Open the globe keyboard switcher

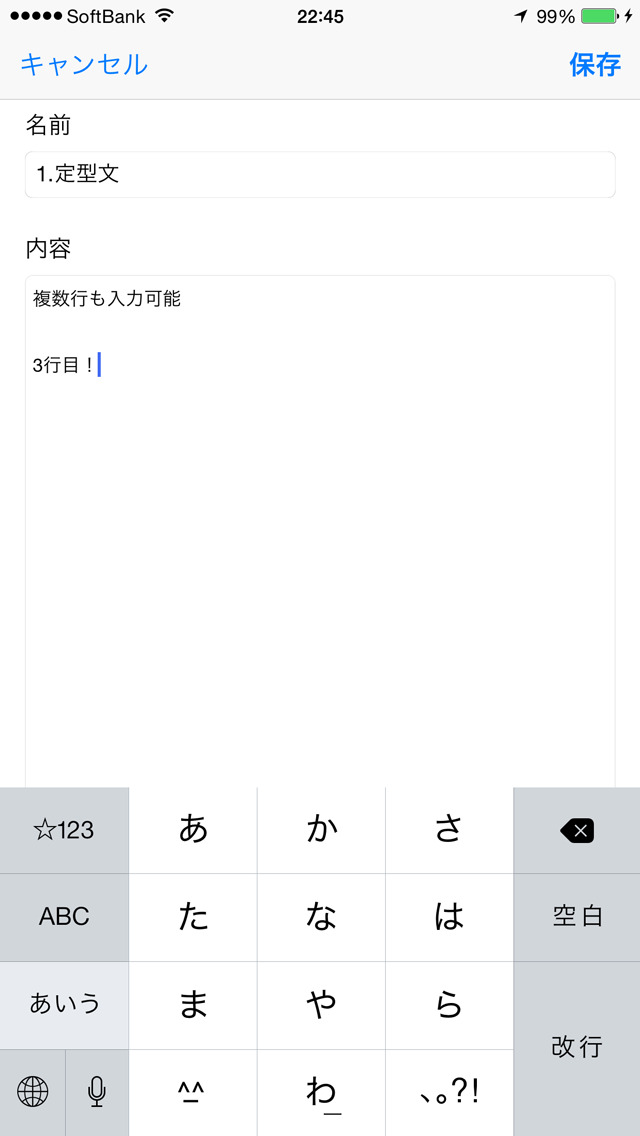coord(33,1092)
